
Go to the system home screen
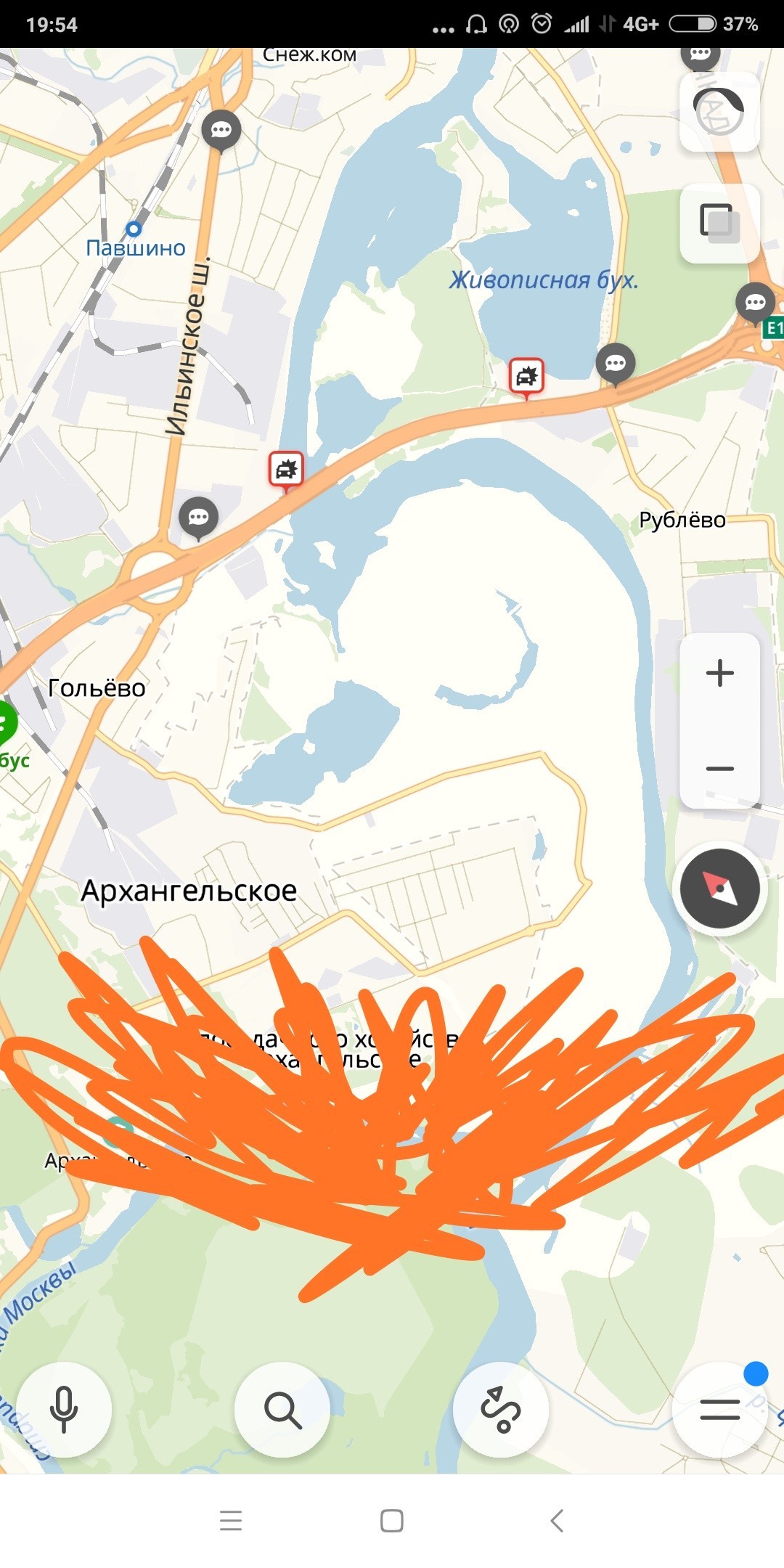392,1520
